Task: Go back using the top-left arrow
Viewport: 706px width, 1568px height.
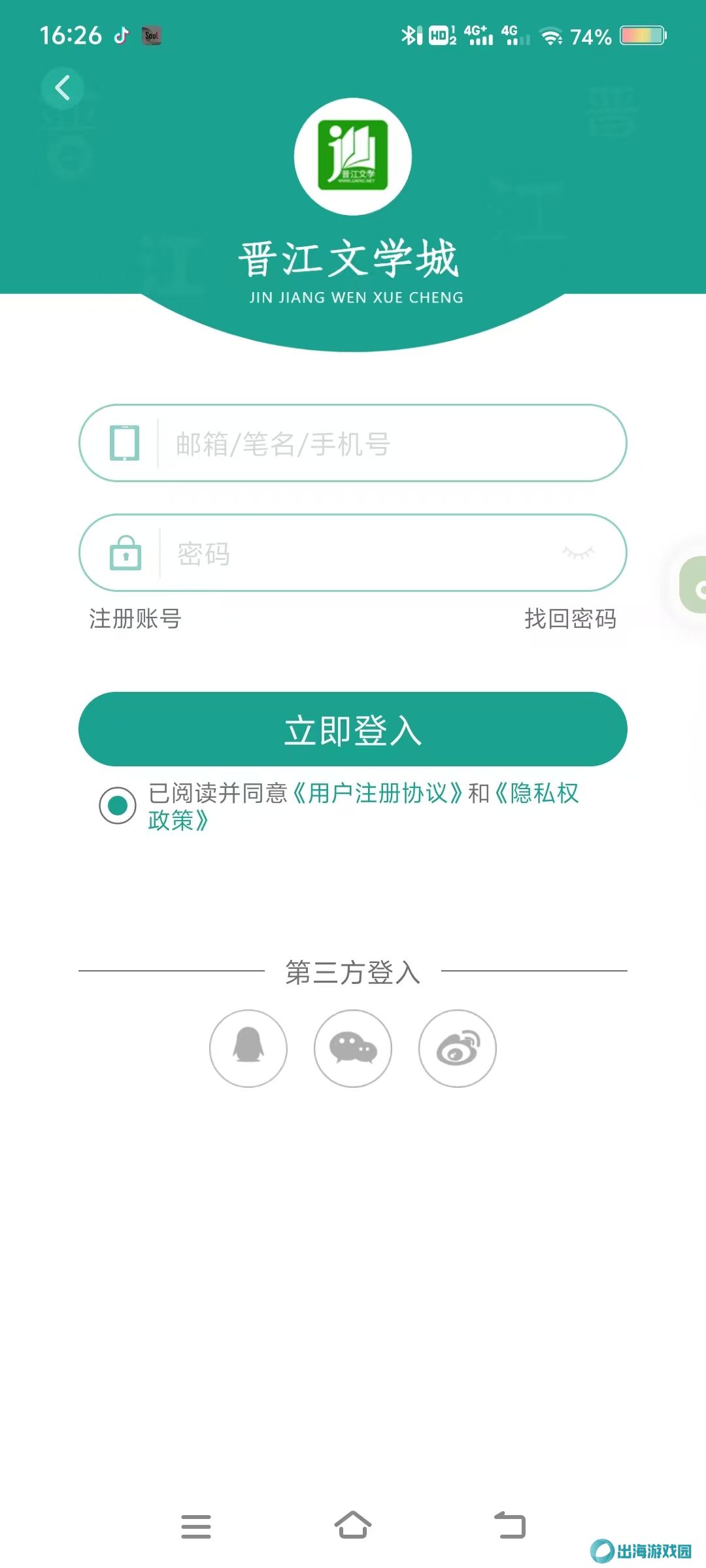Action: [63, 88]
